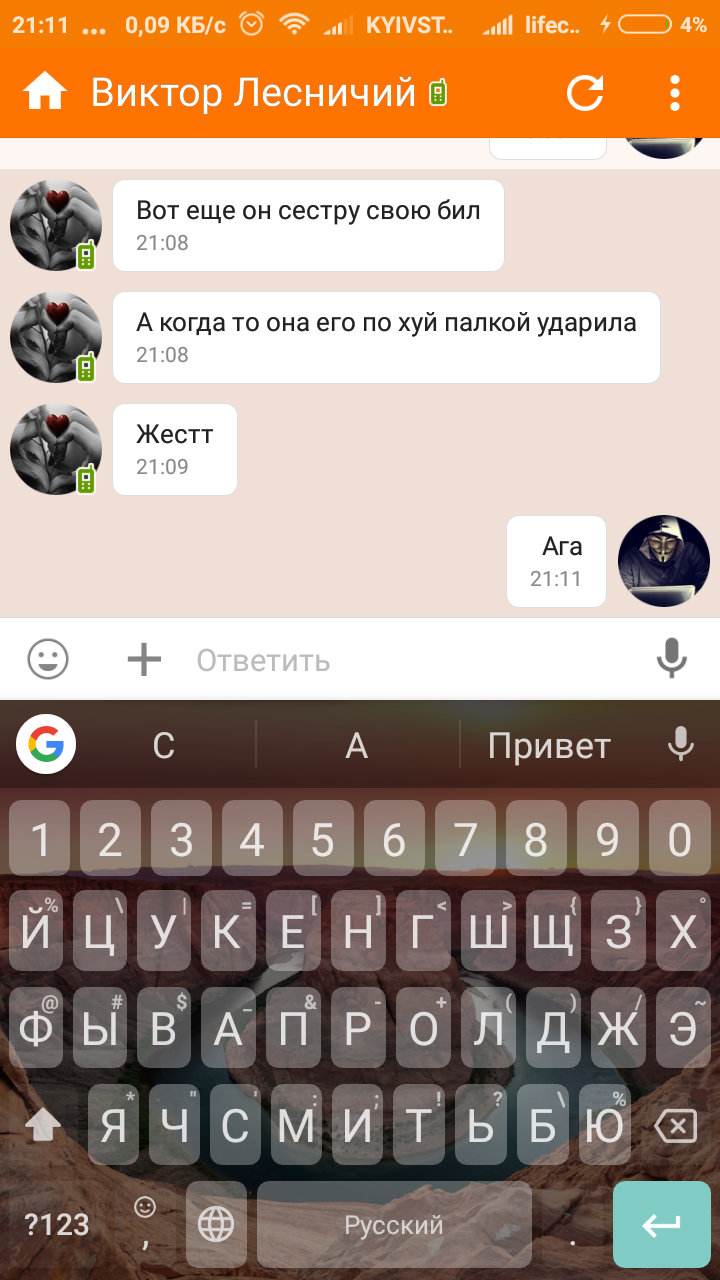Insert the suggestion Привет

point(549,746)
